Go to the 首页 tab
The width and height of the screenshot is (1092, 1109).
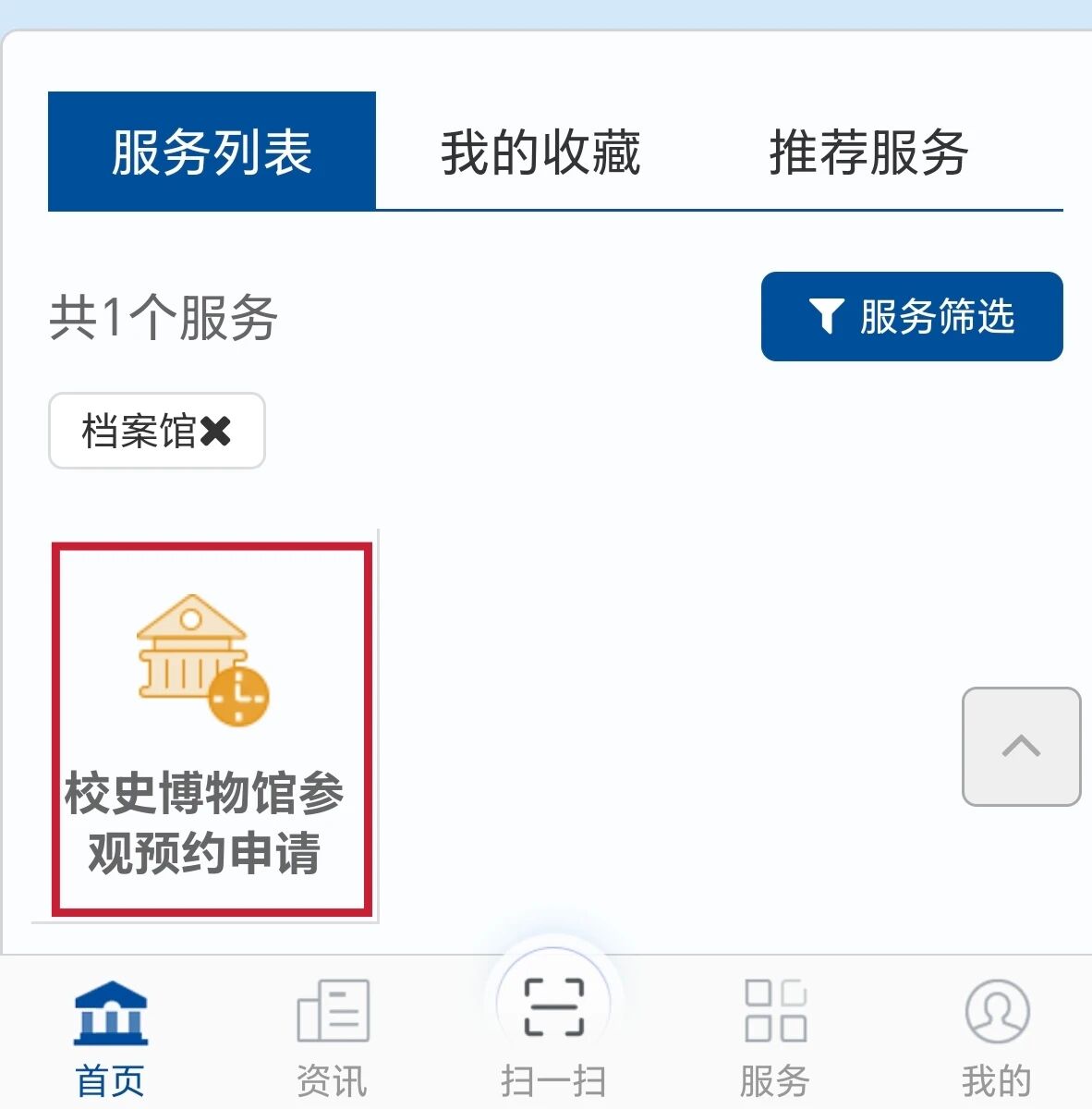(x=110, y=1038)
